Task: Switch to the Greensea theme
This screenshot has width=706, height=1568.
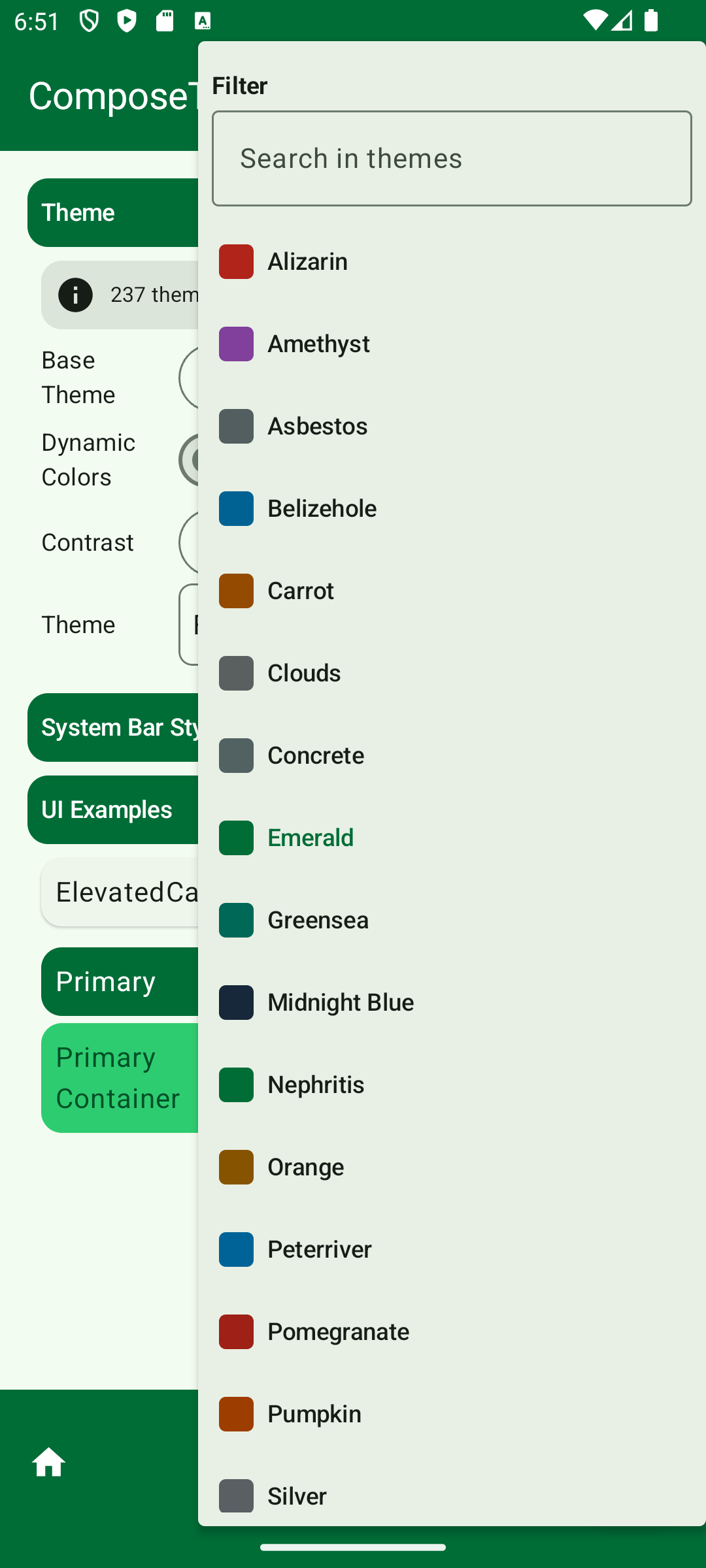Action: [x=452, y=920]
